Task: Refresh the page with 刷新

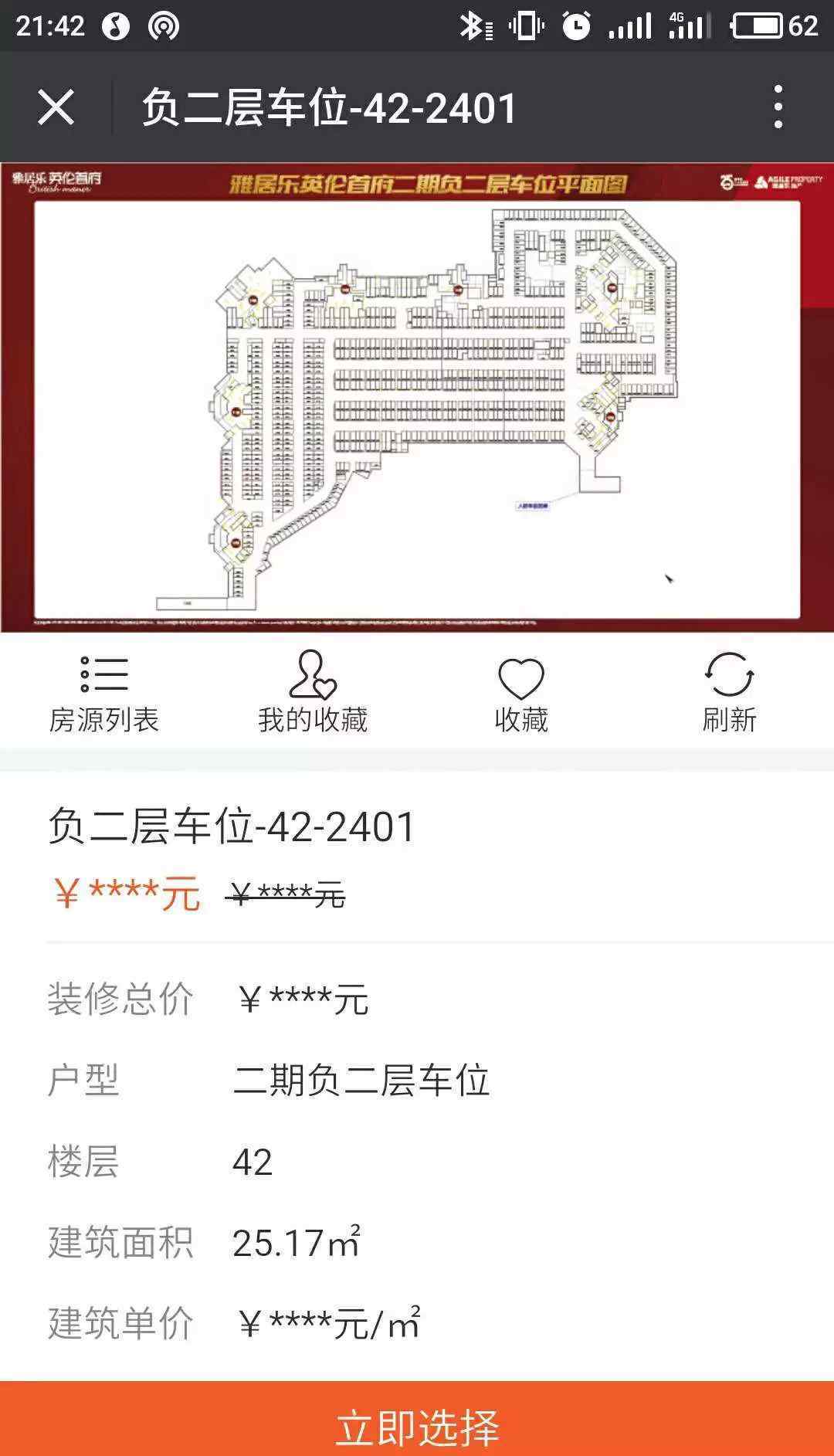Action: (729, 693)
